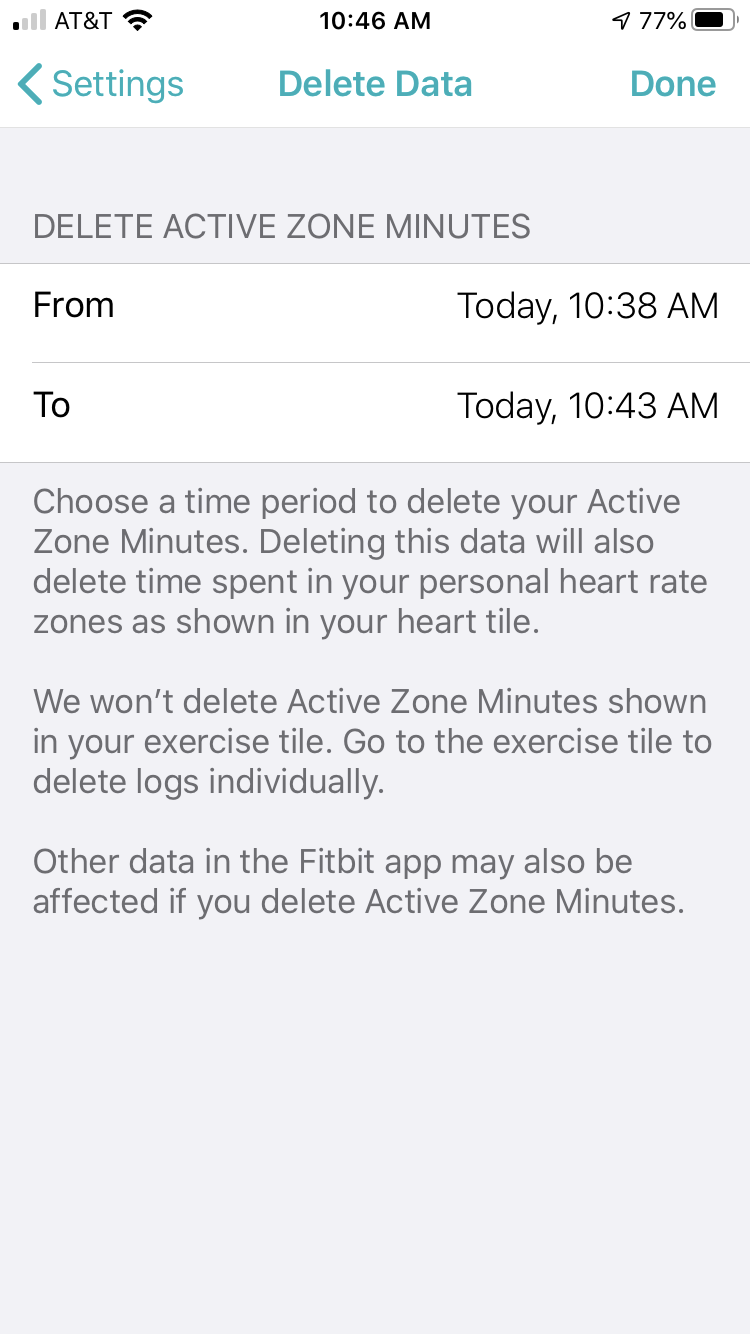
Task: Tap Done to confirm deletion
Action: point(672,84)
